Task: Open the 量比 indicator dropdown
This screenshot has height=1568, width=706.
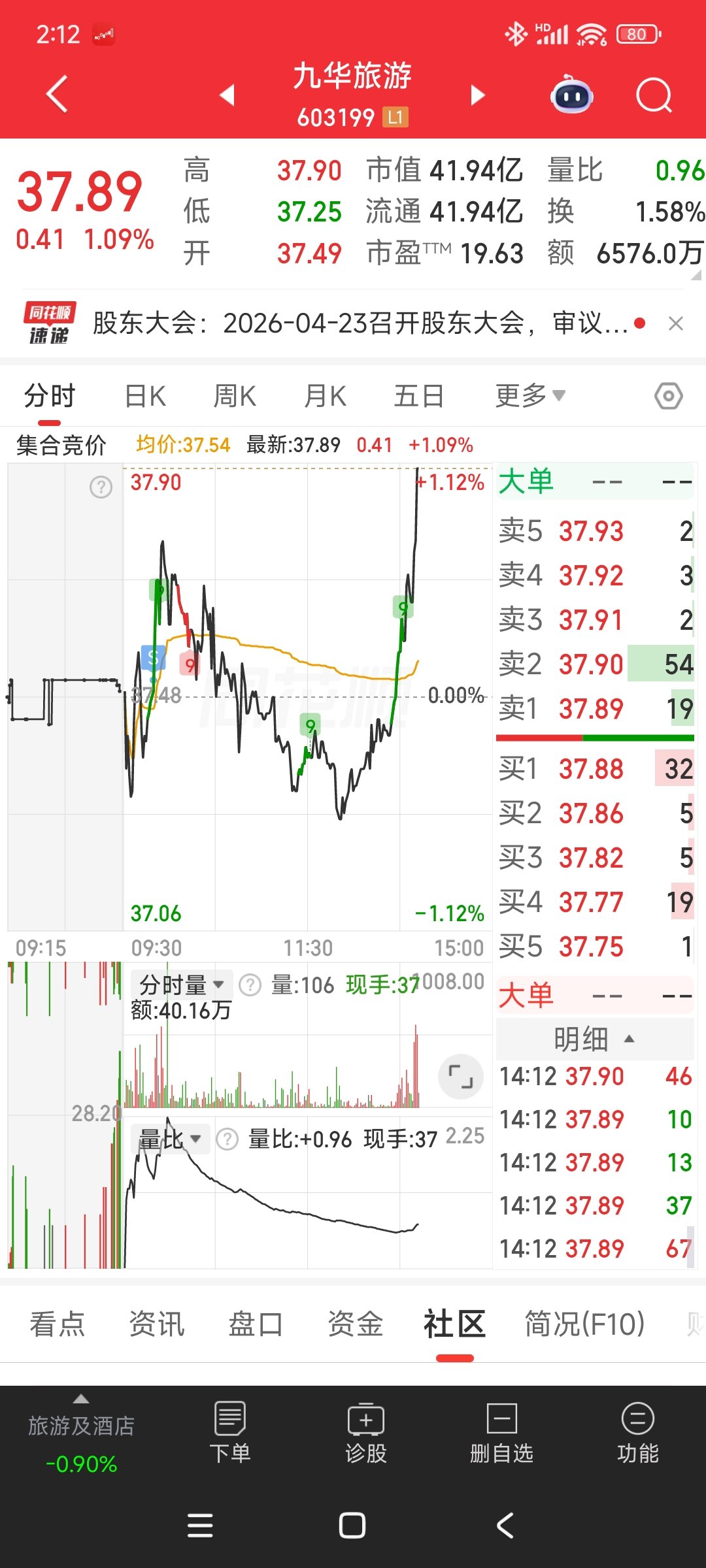Action: click(170, 1139)
